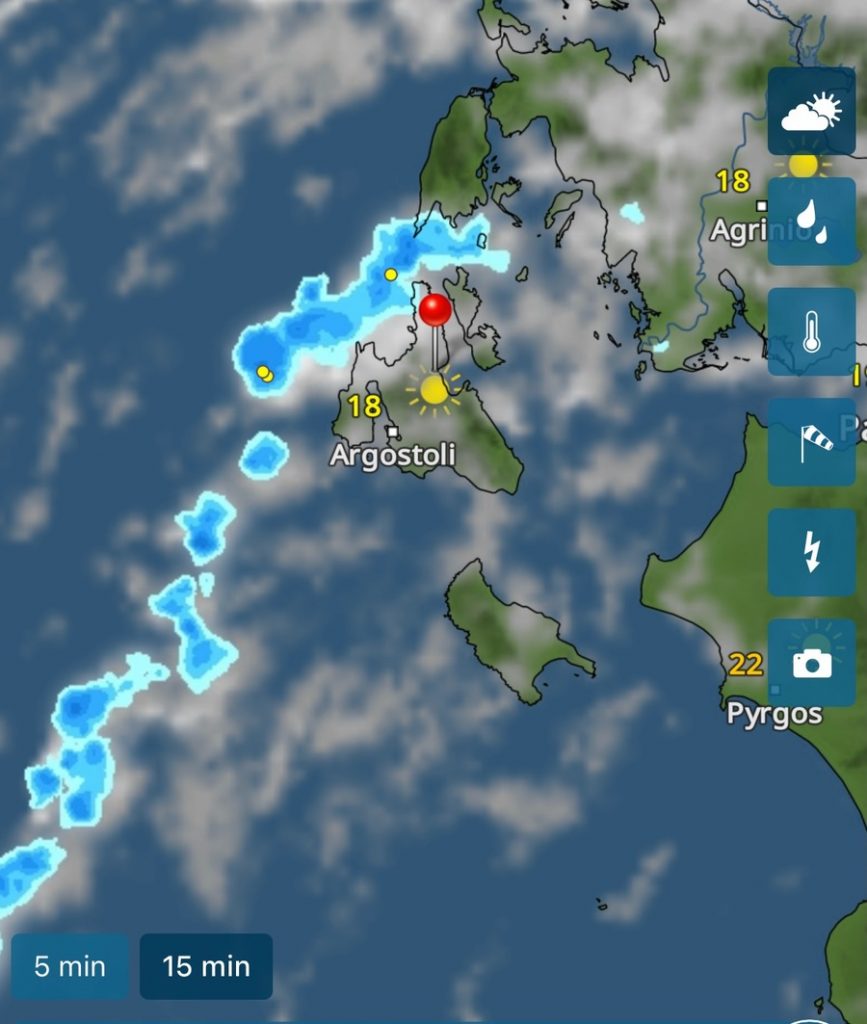Open the camera layer

coord(811,662)
